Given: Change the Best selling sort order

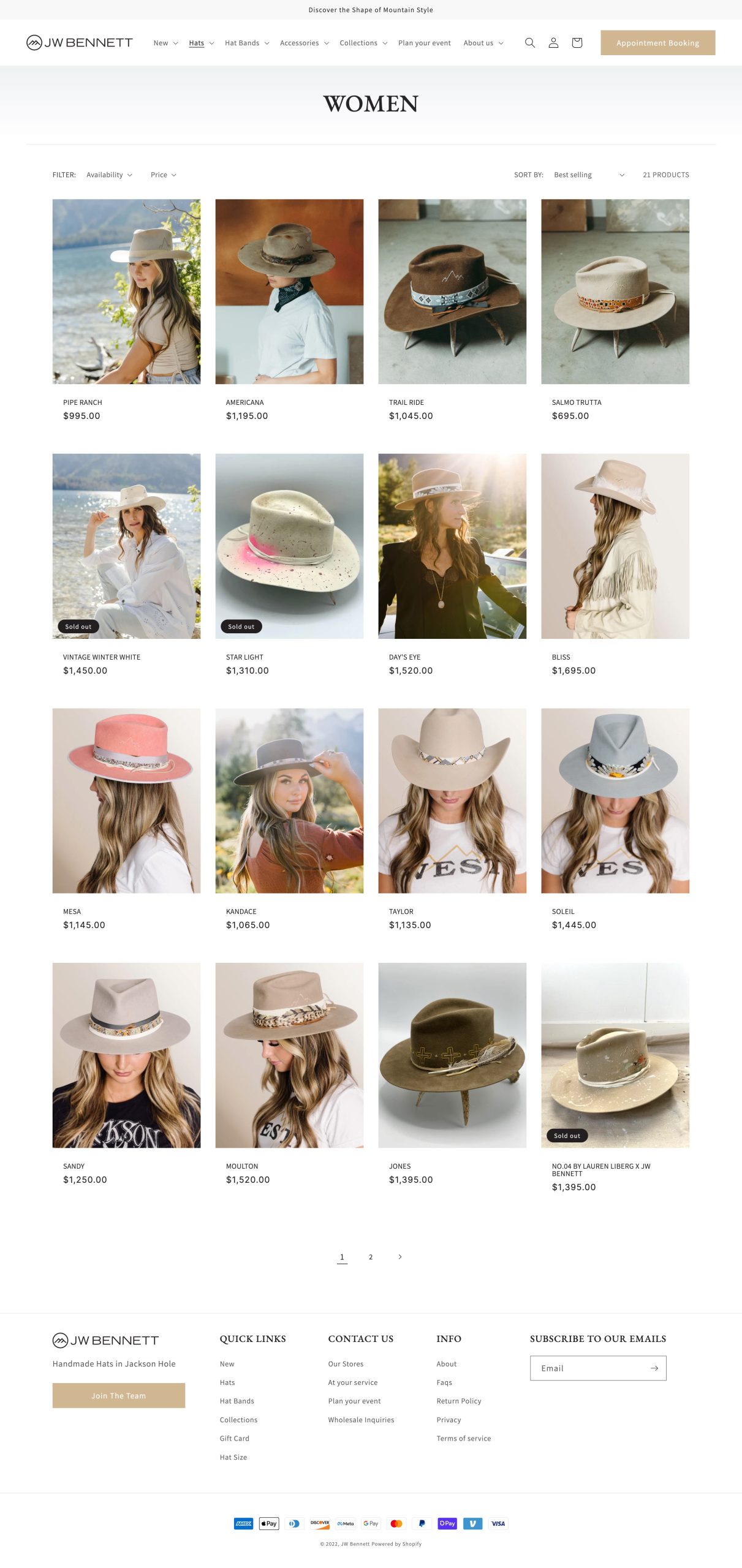Looking at the screenshot, I should point(588,175).
